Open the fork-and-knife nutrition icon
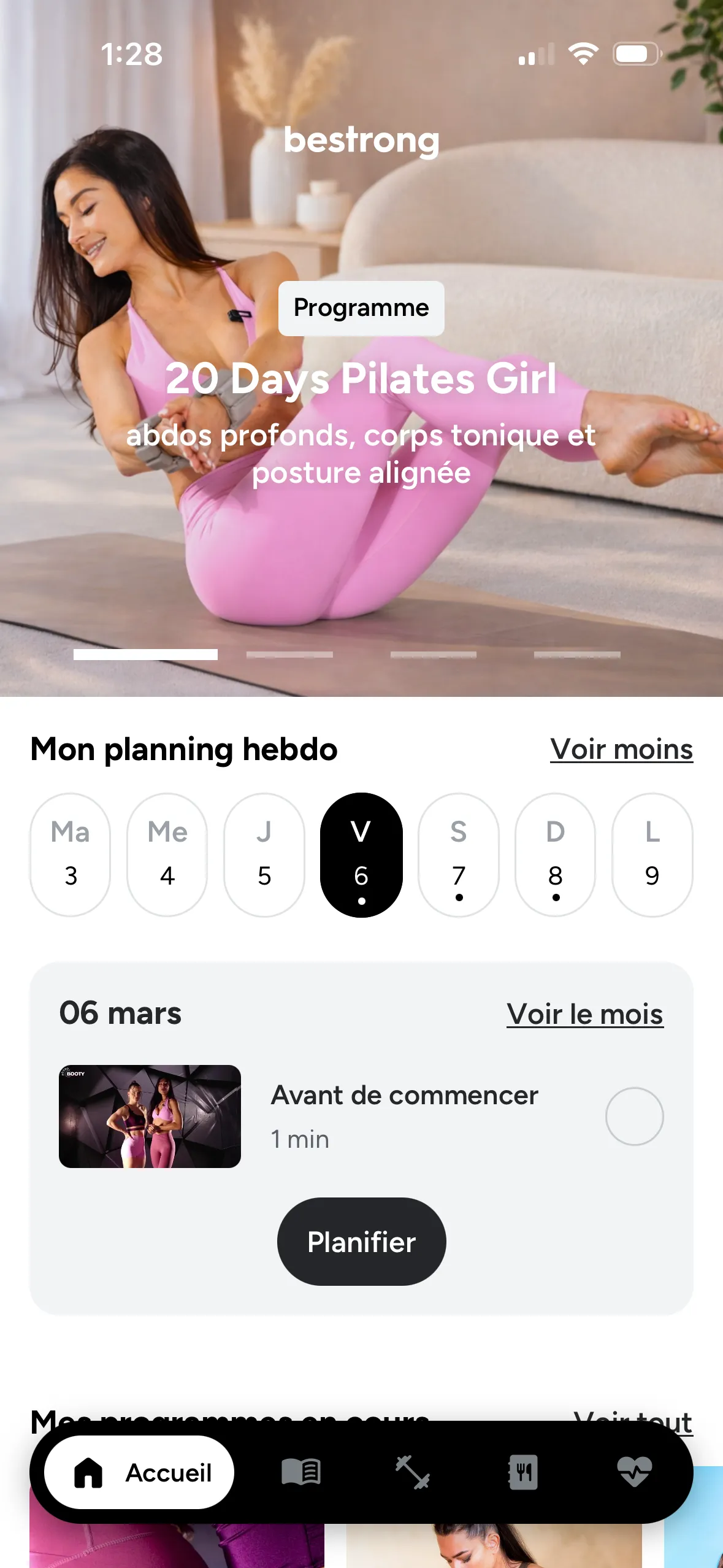The width and height of the screenshot is (723, 1568). (x=523, y=1472)
